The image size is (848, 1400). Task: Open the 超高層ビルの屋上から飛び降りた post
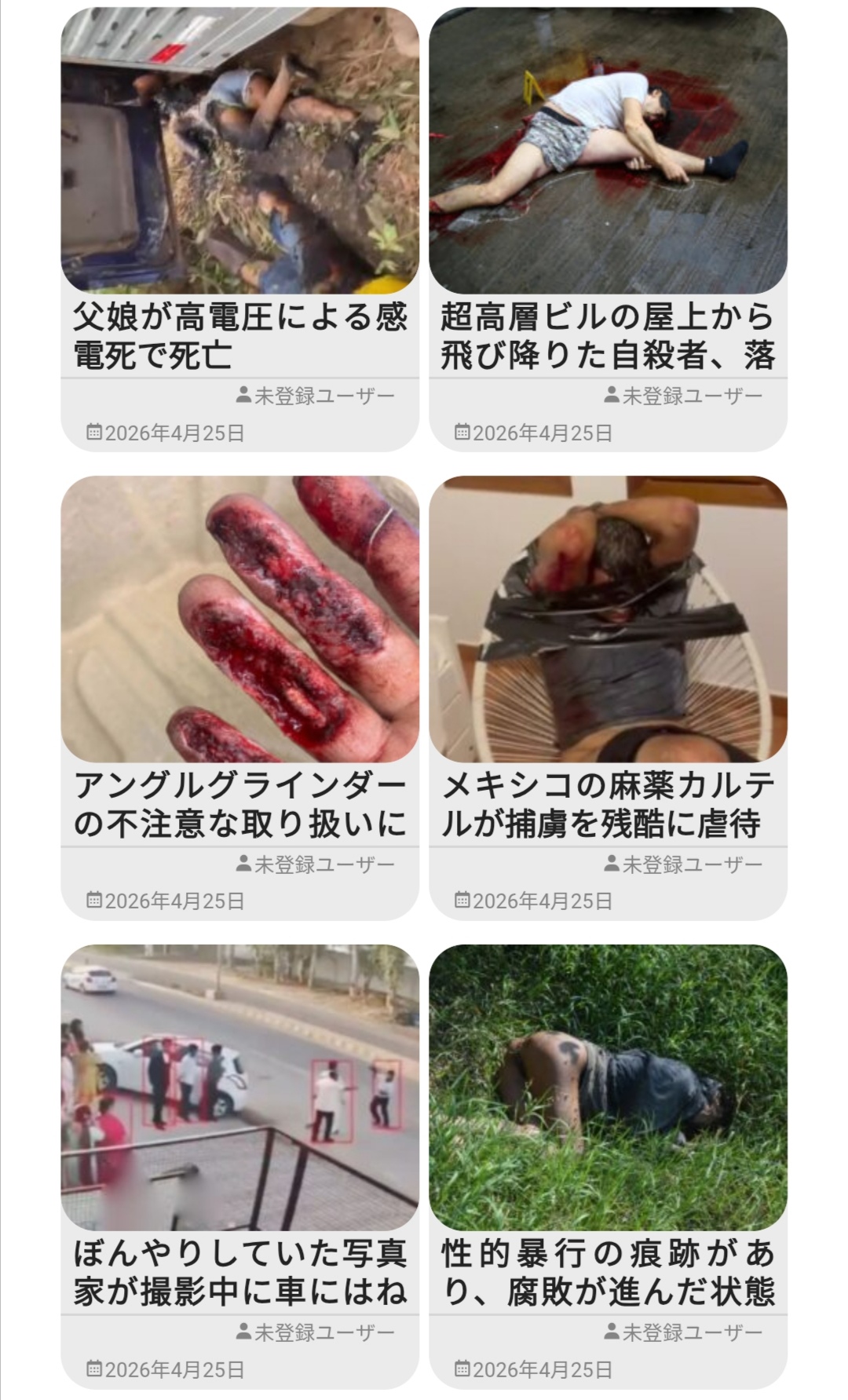coord(608,336)
